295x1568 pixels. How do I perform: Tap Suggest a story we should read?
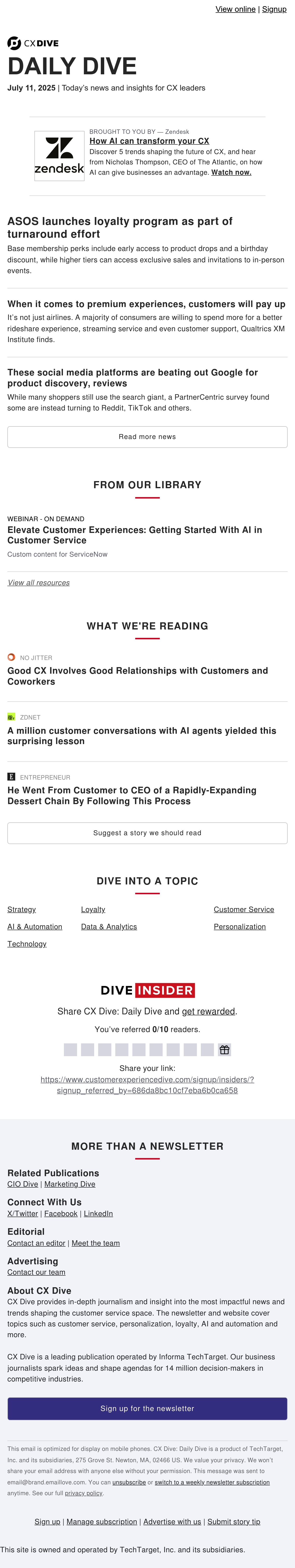click(x=147, y=833)
